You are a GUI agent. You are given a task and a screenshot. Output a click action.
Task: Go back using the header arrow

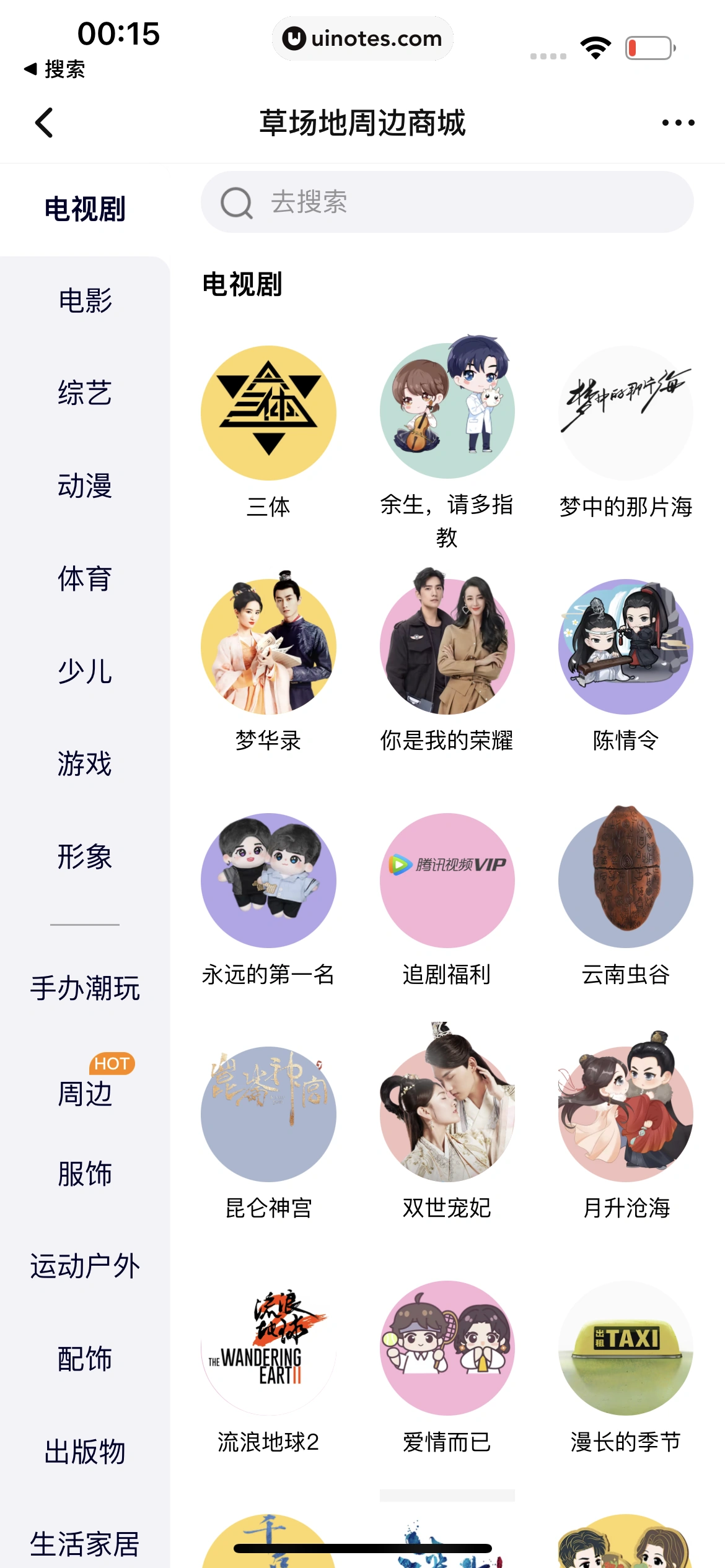[x=44, y=123]
